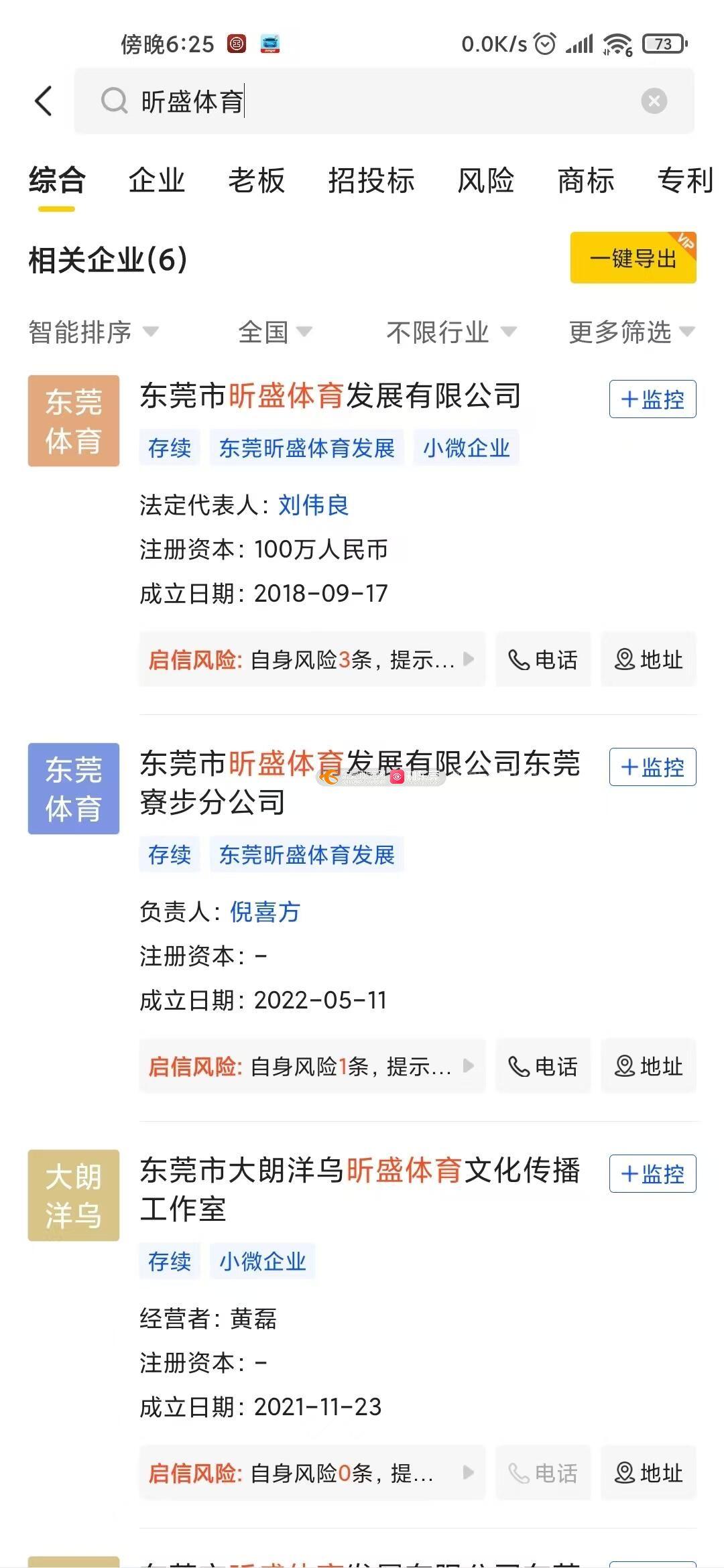Screen dimensions: 724x1568
Task: Clear the search text 昕盛体育
Action: coord(654,101)
